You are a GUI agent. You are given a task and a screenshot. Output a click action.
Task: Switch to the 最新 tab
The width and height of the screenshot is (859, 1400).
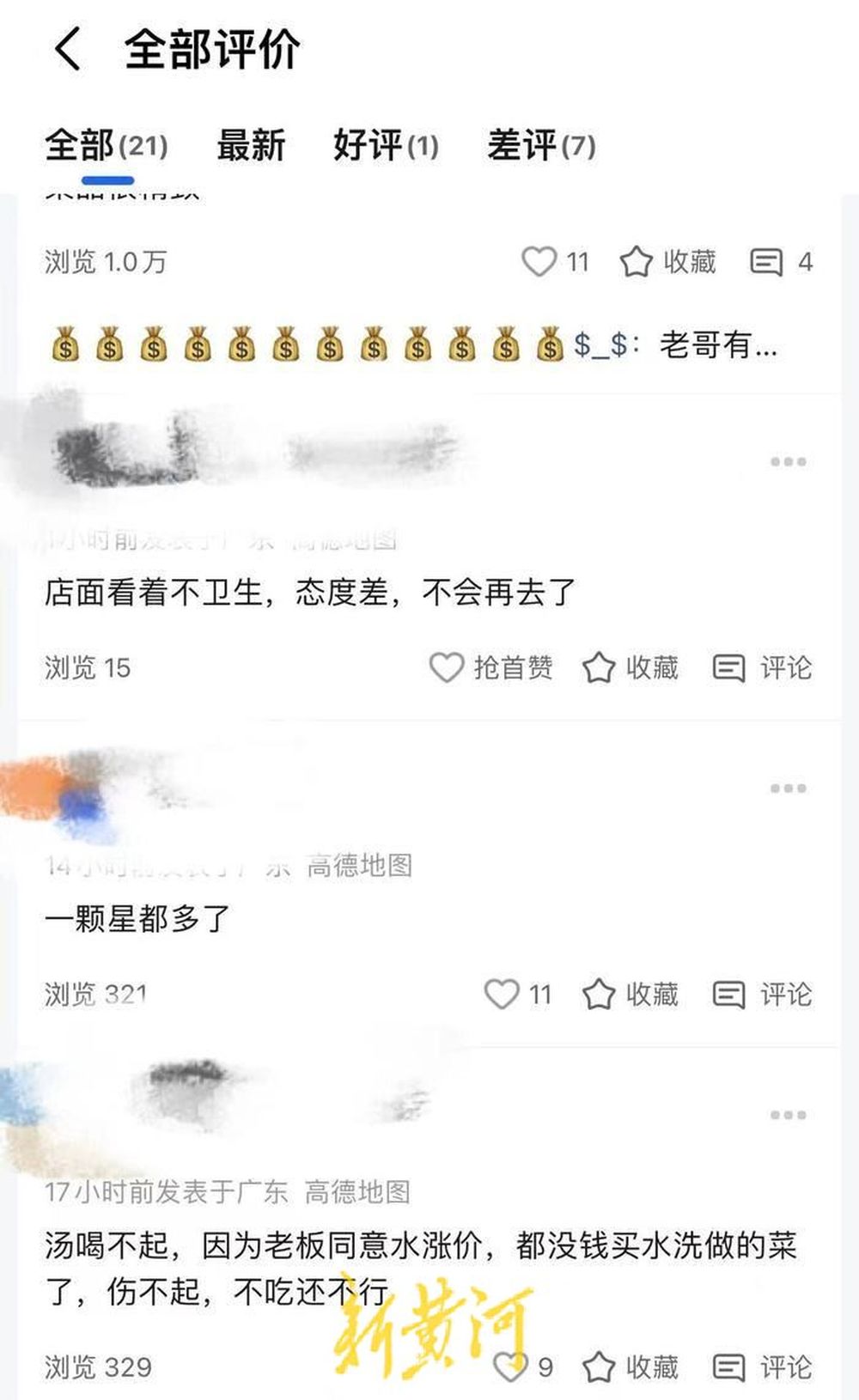[x=250, y=145]
